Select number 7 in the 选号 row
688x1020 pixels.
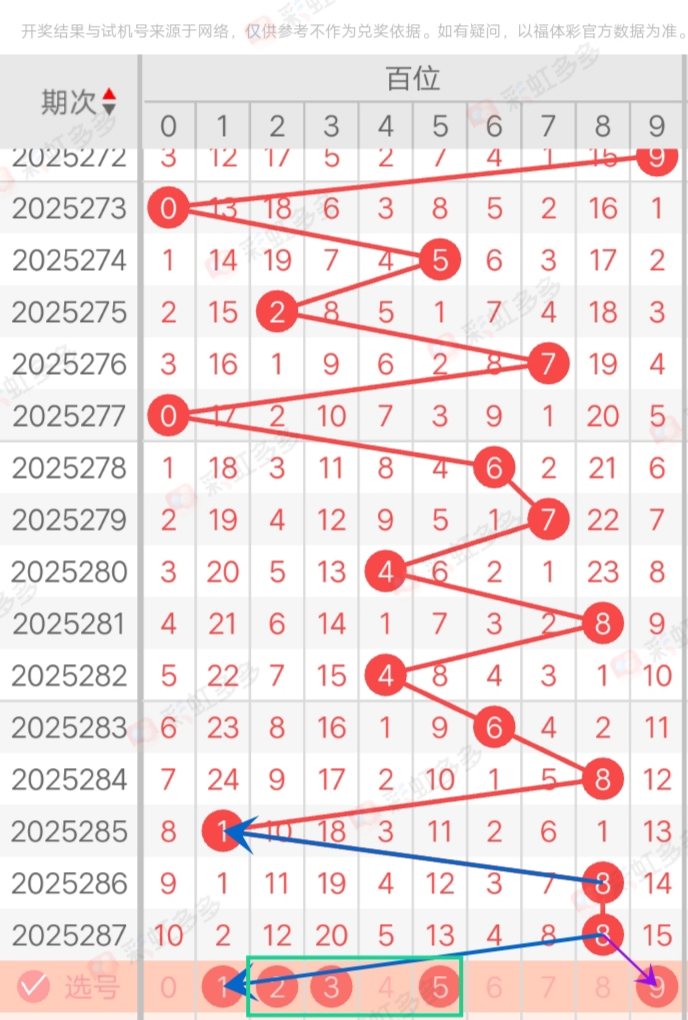coord(548,988)
